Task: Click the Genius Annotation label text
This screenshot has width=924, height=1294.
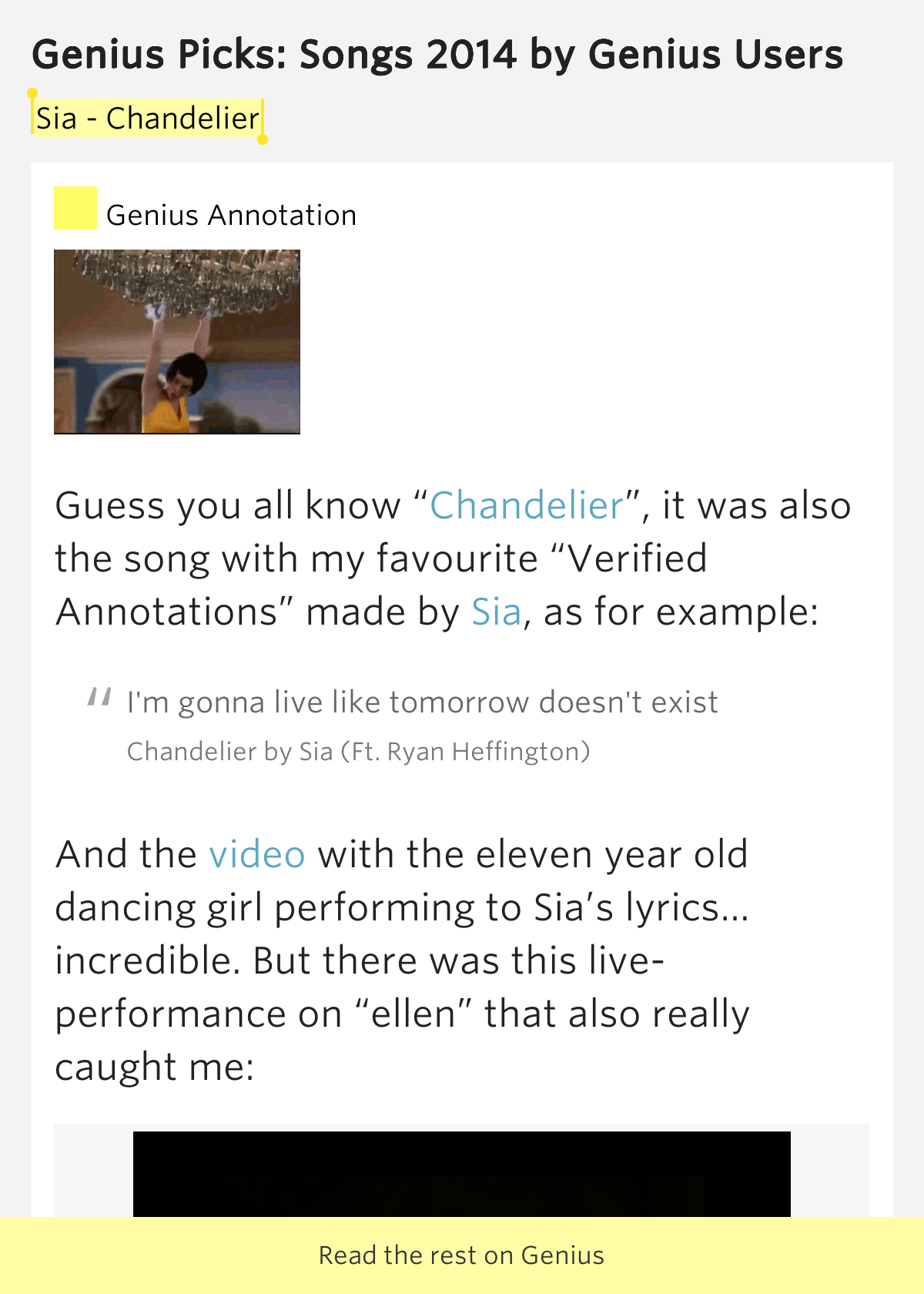Action: [x=231, y=215]
